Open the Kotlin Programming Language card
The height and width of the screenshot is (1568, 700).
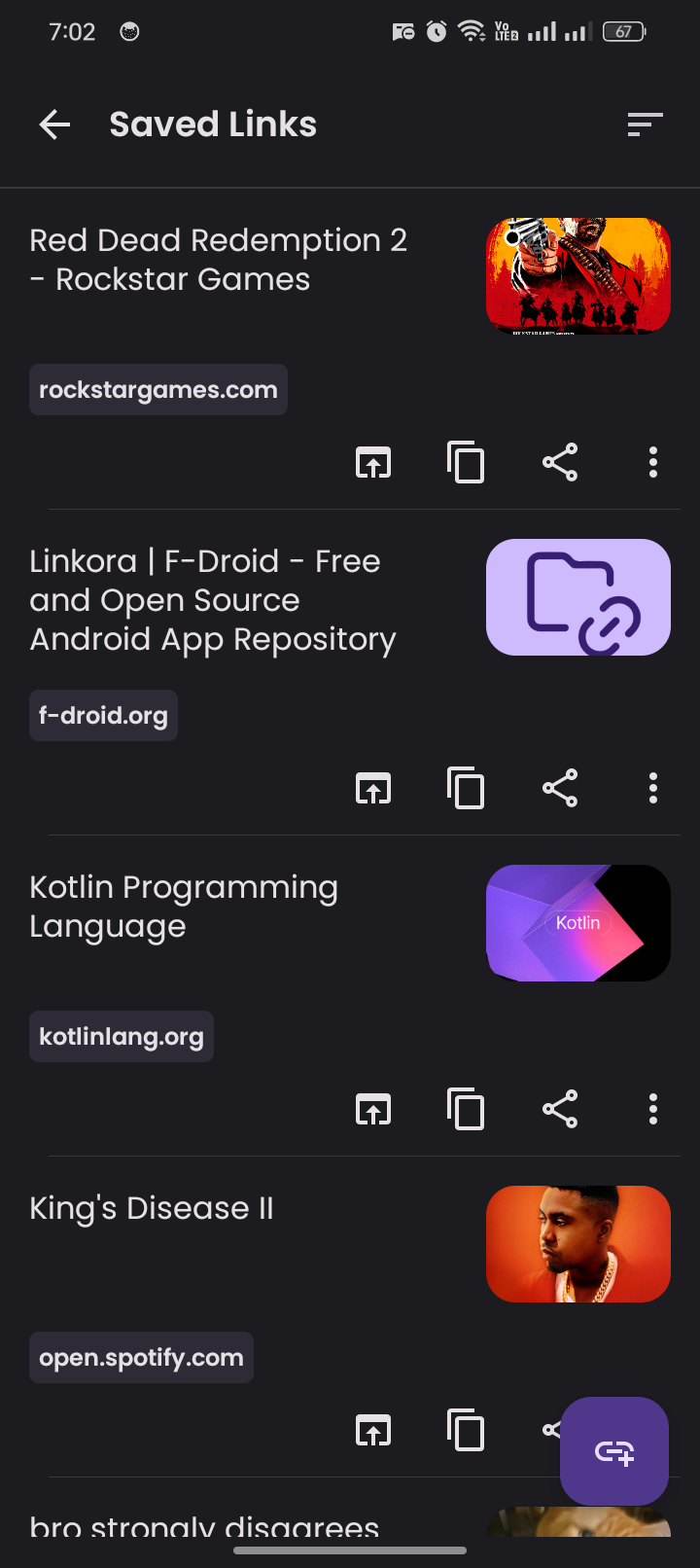185,907
